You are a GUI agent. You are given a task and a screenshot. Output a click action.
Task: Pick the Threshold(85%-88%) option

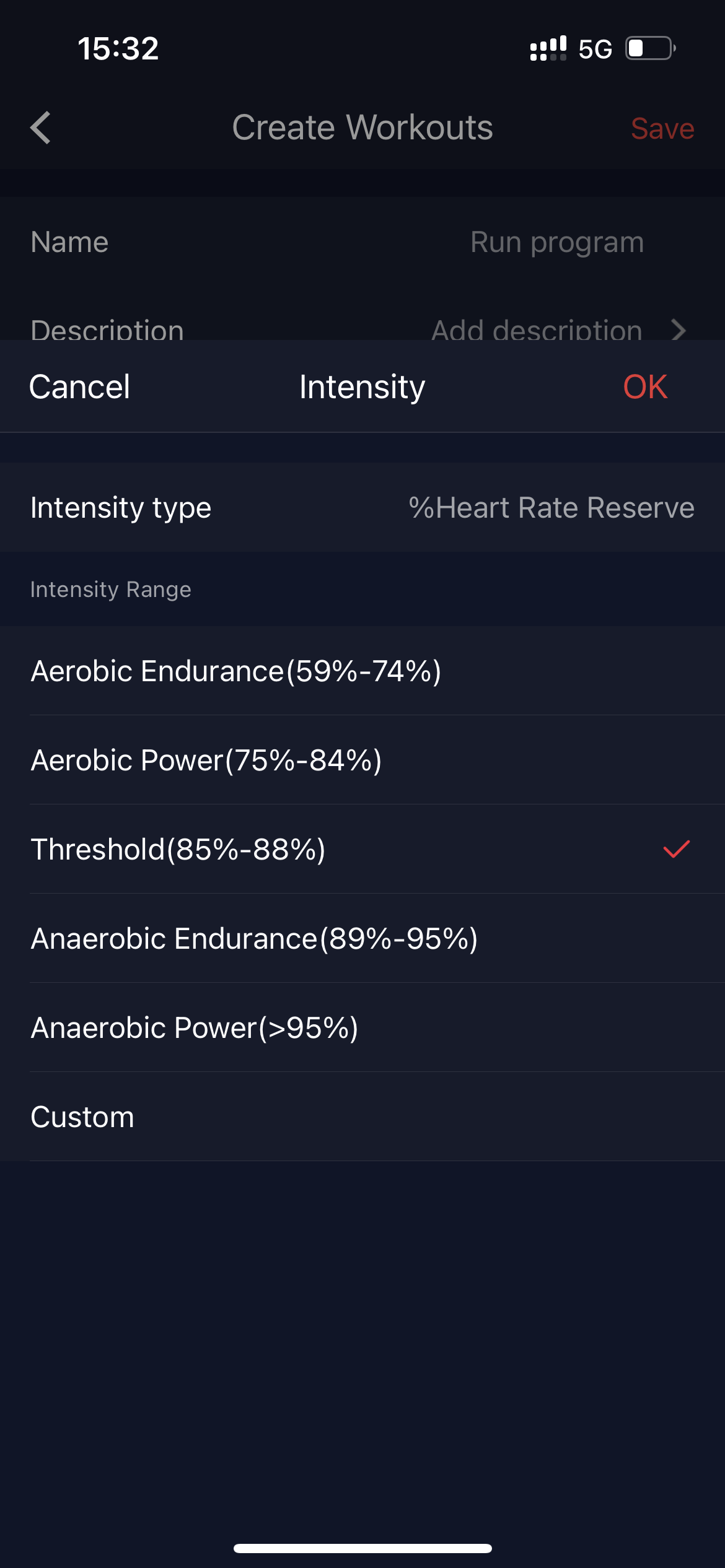tap(362, 849)
